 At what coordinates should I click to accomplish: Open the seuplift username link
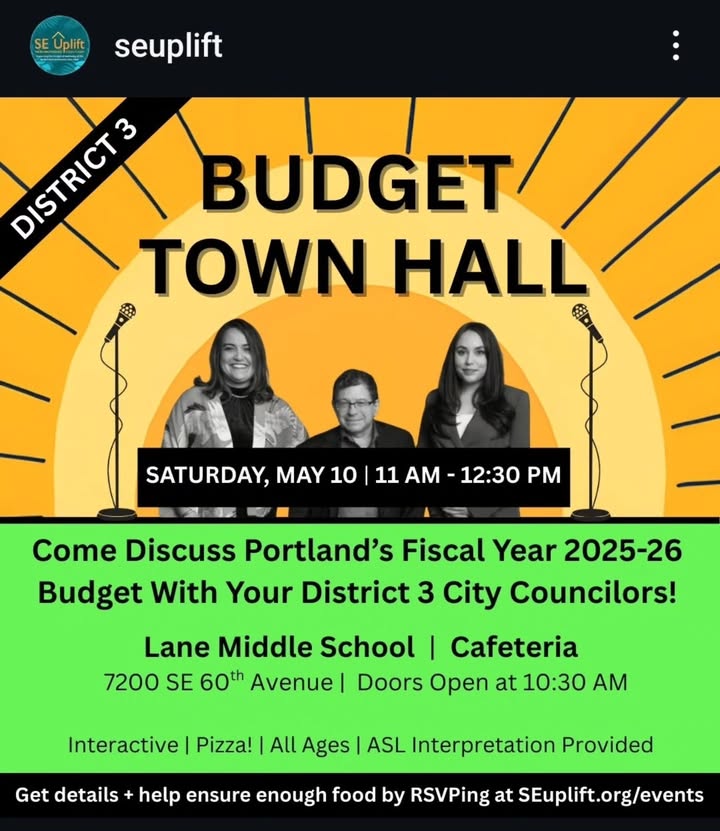(x=168, y=46)
